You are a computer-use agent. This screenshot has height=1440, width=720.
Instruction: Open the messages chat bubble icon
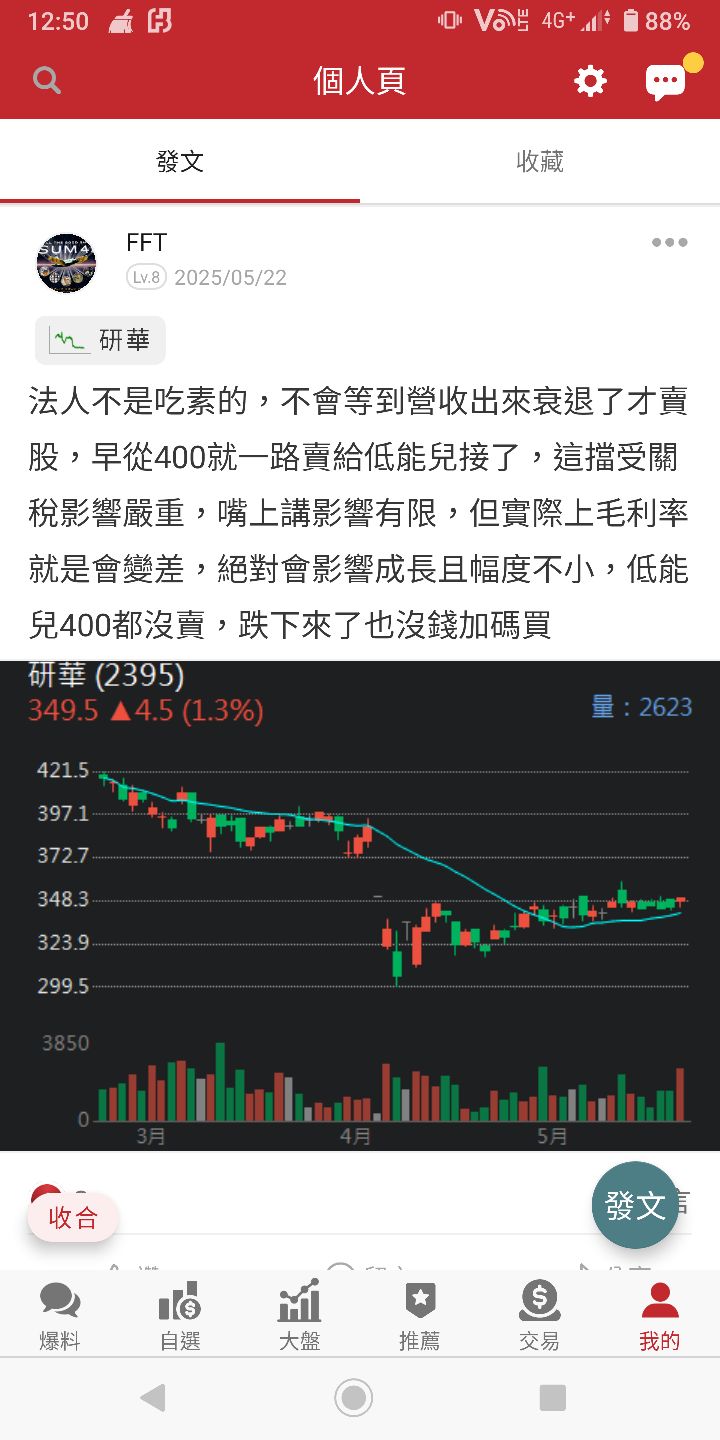click(666, 82)
